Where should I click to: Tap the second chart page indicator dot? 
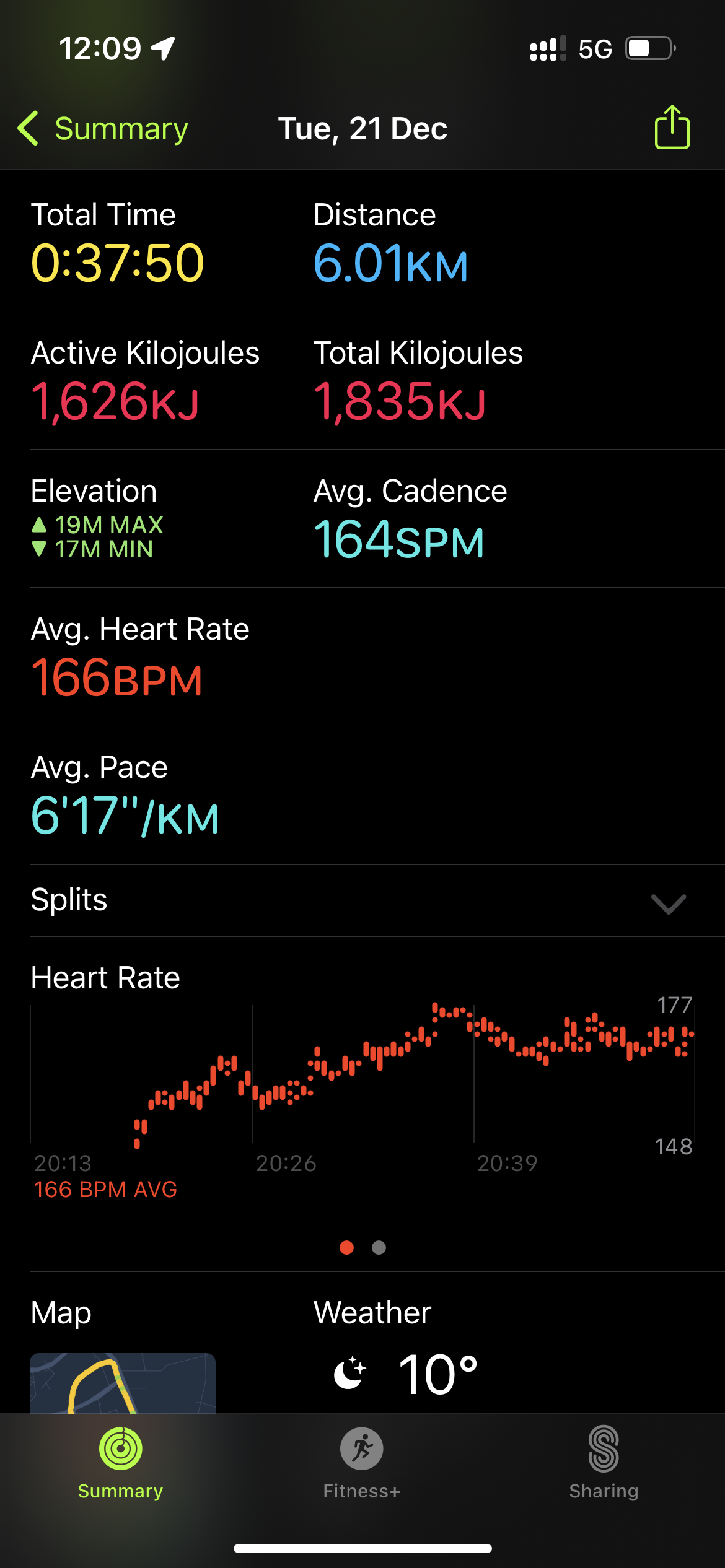[379, 1247]
